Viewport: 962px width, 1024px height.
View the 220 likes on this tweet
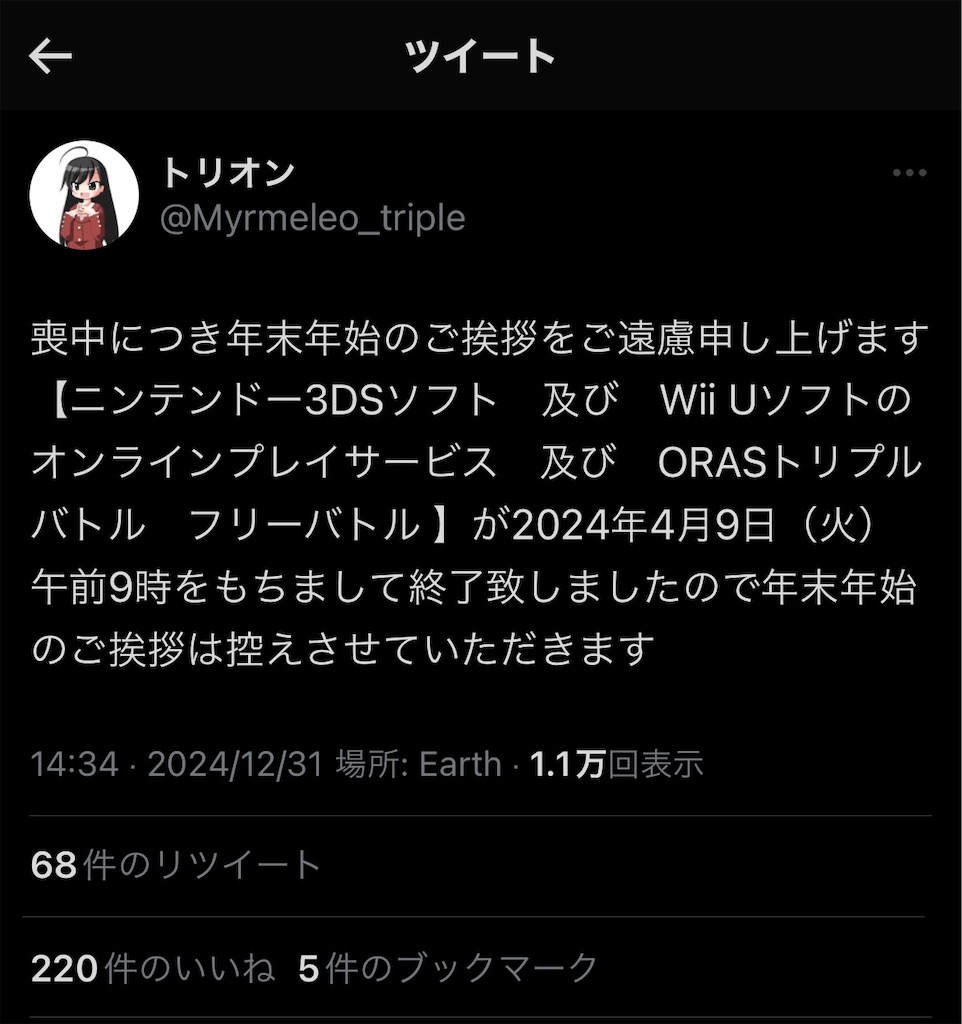click(154, 968)
